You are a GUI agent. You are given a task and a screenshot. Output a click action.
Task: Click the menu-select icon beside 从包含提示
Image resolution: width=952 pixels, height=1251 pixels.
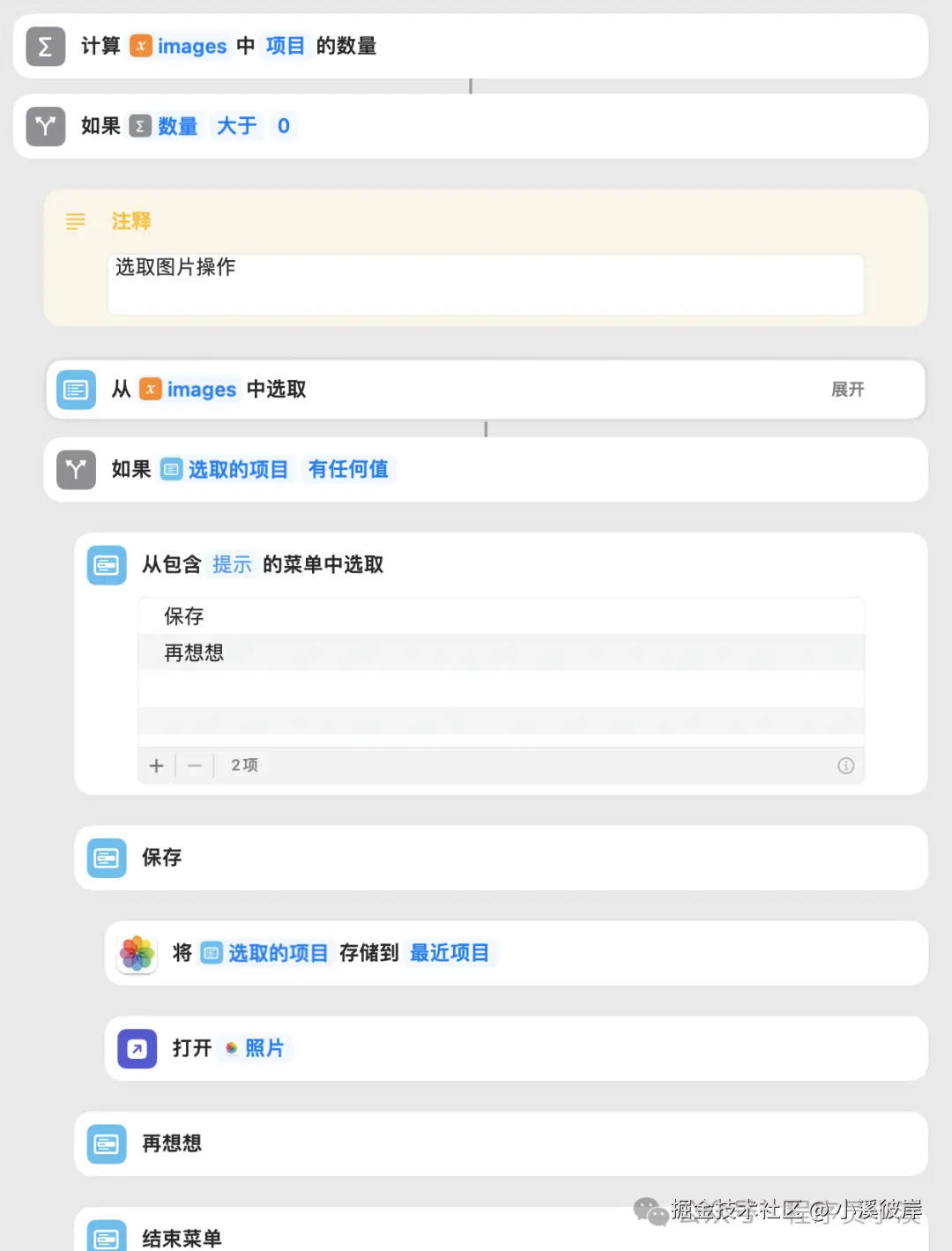pyautogui.click(x=106, y=565)
